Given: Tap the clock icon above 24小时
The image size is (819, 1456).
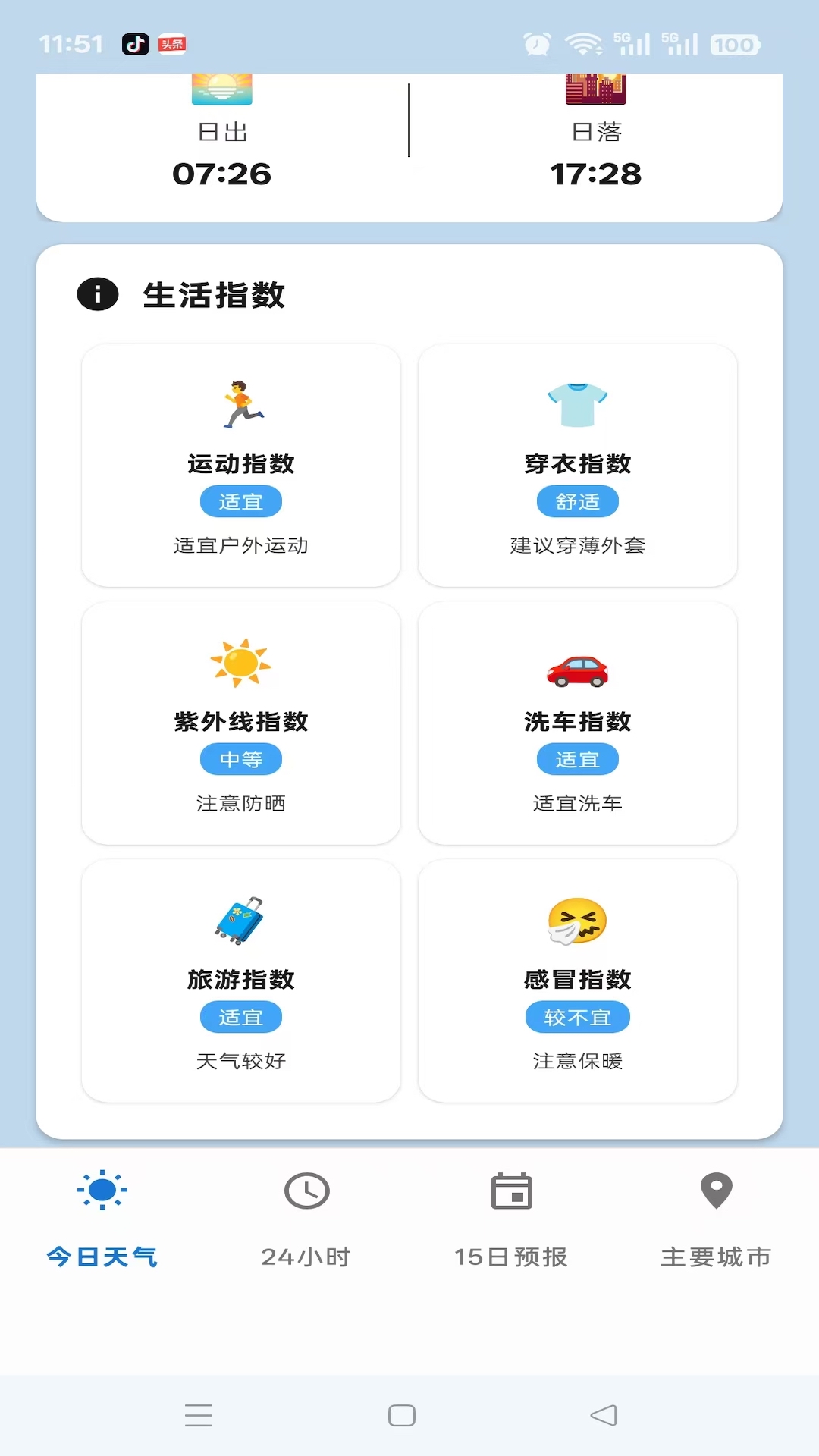Looking at the screenshot, I should coord(306,1191).
